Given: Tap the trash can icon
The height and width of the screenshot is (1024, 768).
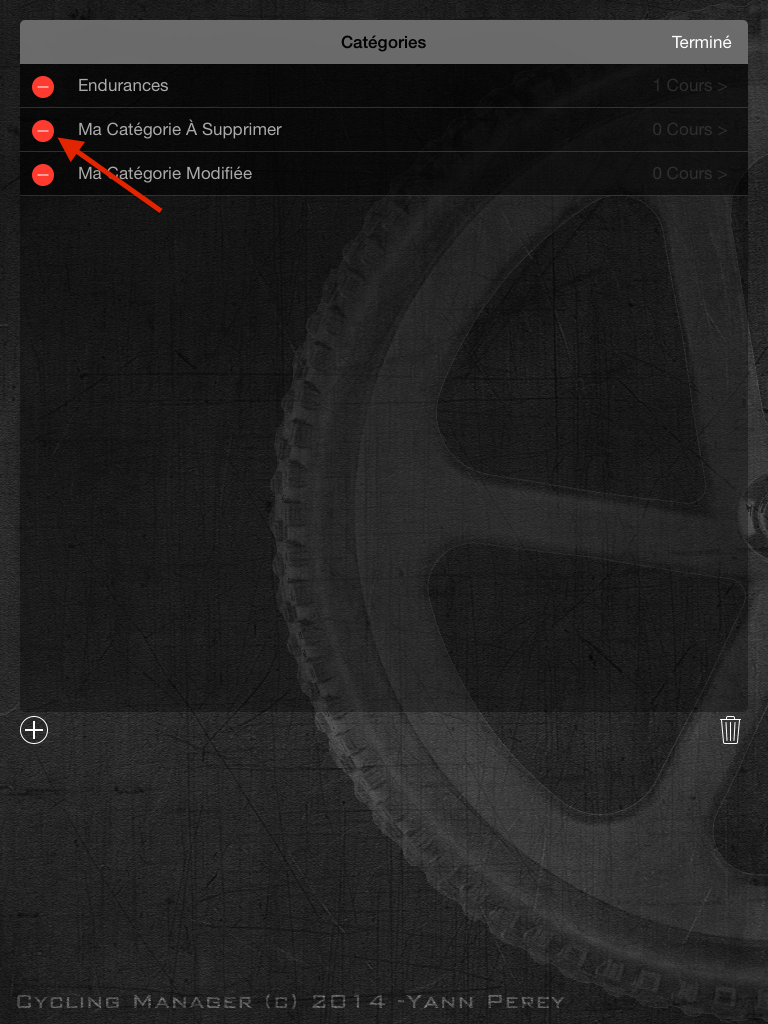Looking at the screenshot, I should [x=730, y=730].
